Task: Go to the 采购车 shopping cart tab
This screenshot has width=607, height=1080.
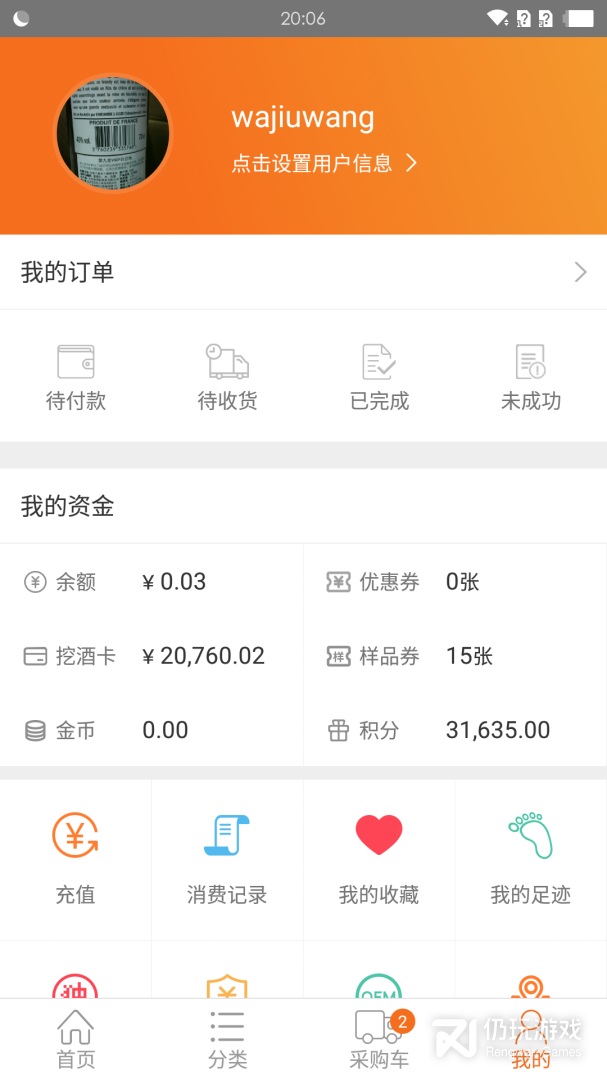Action: 379,1039
